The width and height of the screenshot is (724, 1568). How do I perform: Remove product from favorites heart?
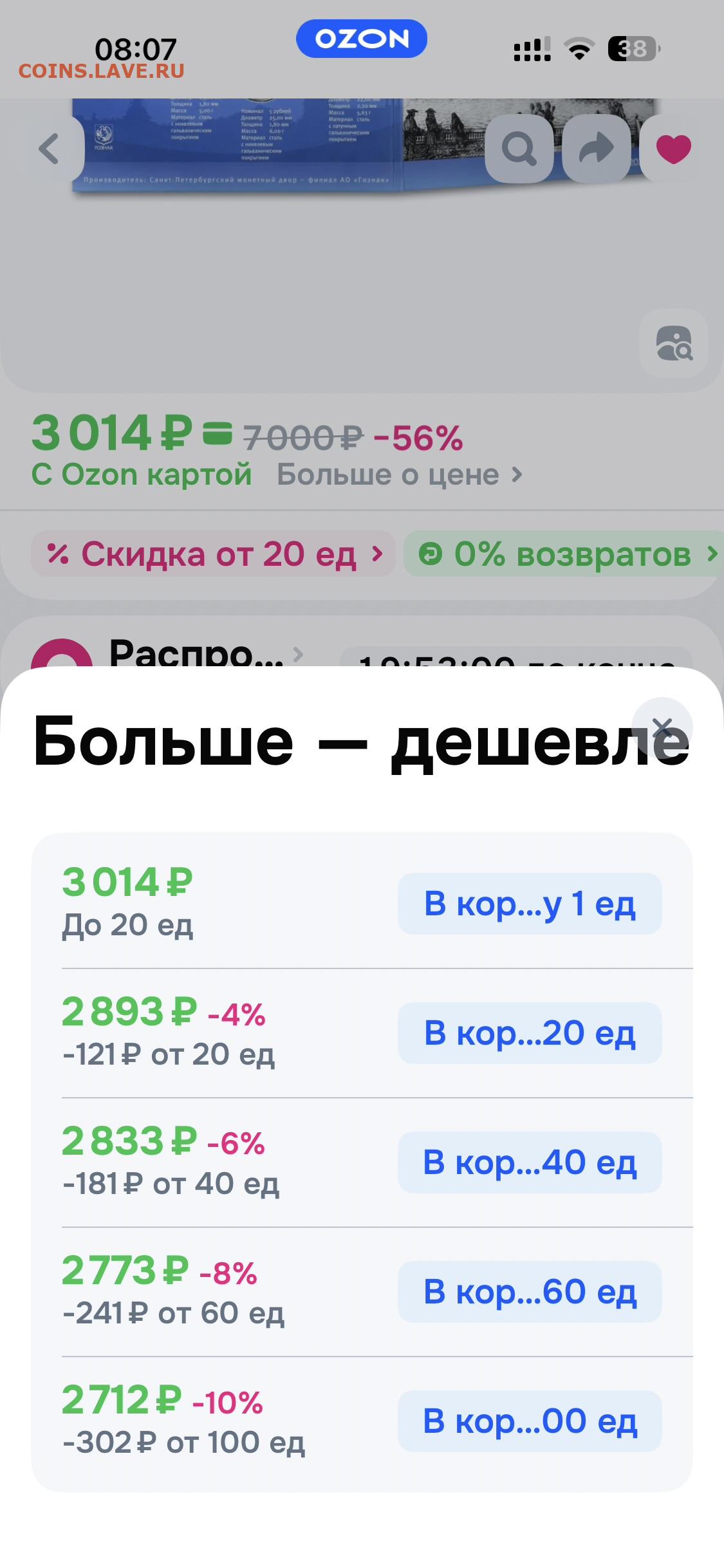tap(673, 149)
